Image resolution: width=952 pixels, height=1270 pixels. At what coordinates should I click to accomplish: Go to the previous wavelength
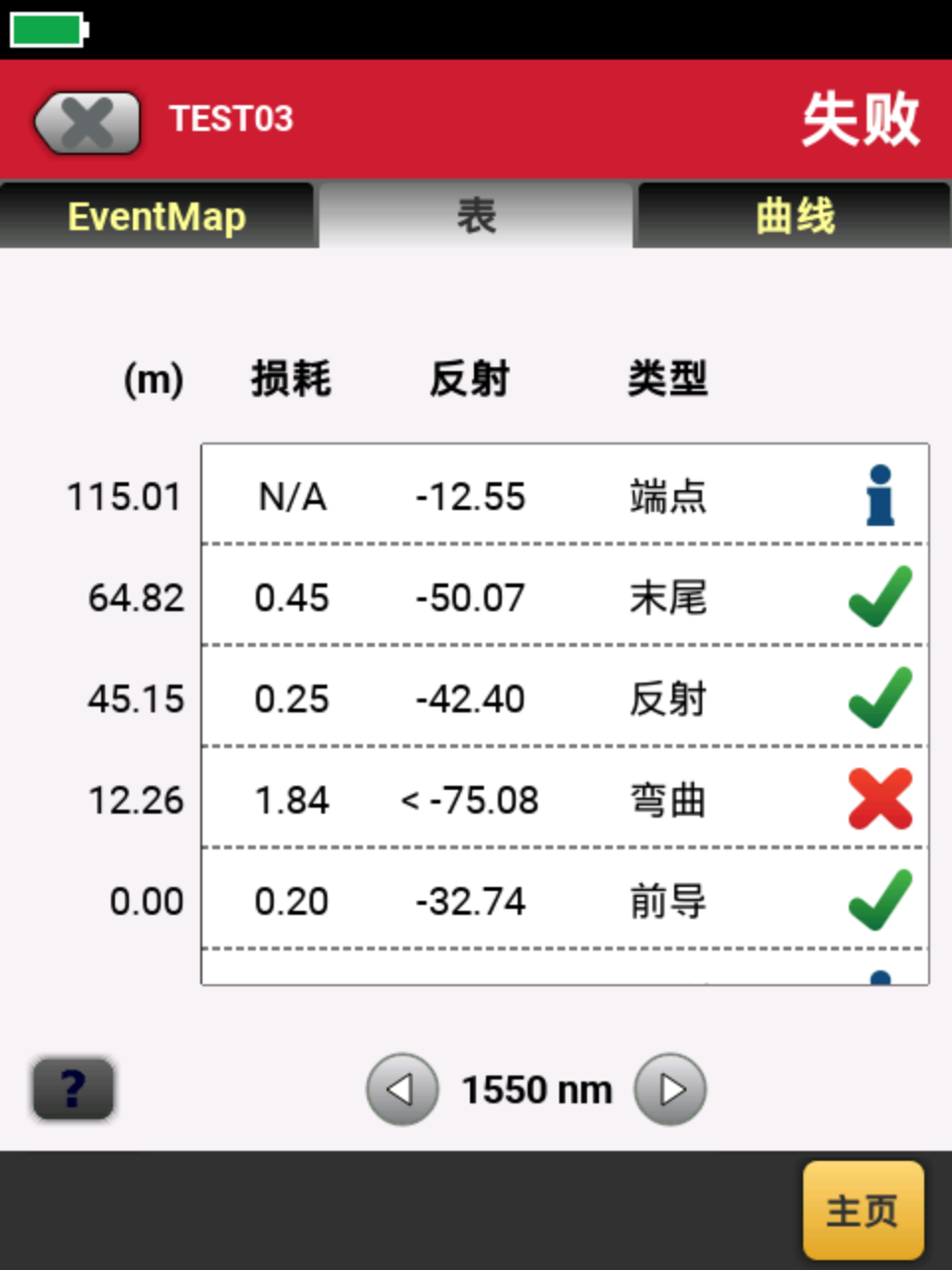coord(402,1089)
